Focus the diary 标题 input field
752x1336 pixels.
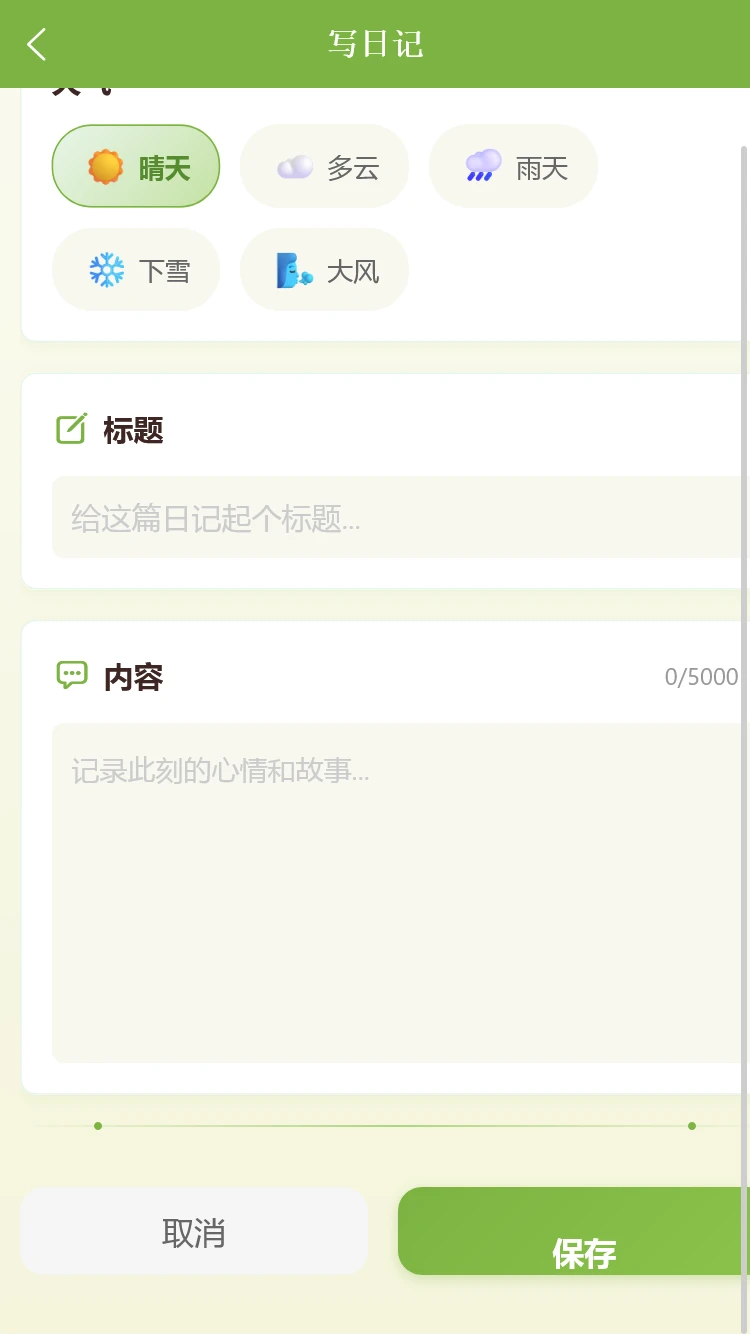(x=400, y=518)
